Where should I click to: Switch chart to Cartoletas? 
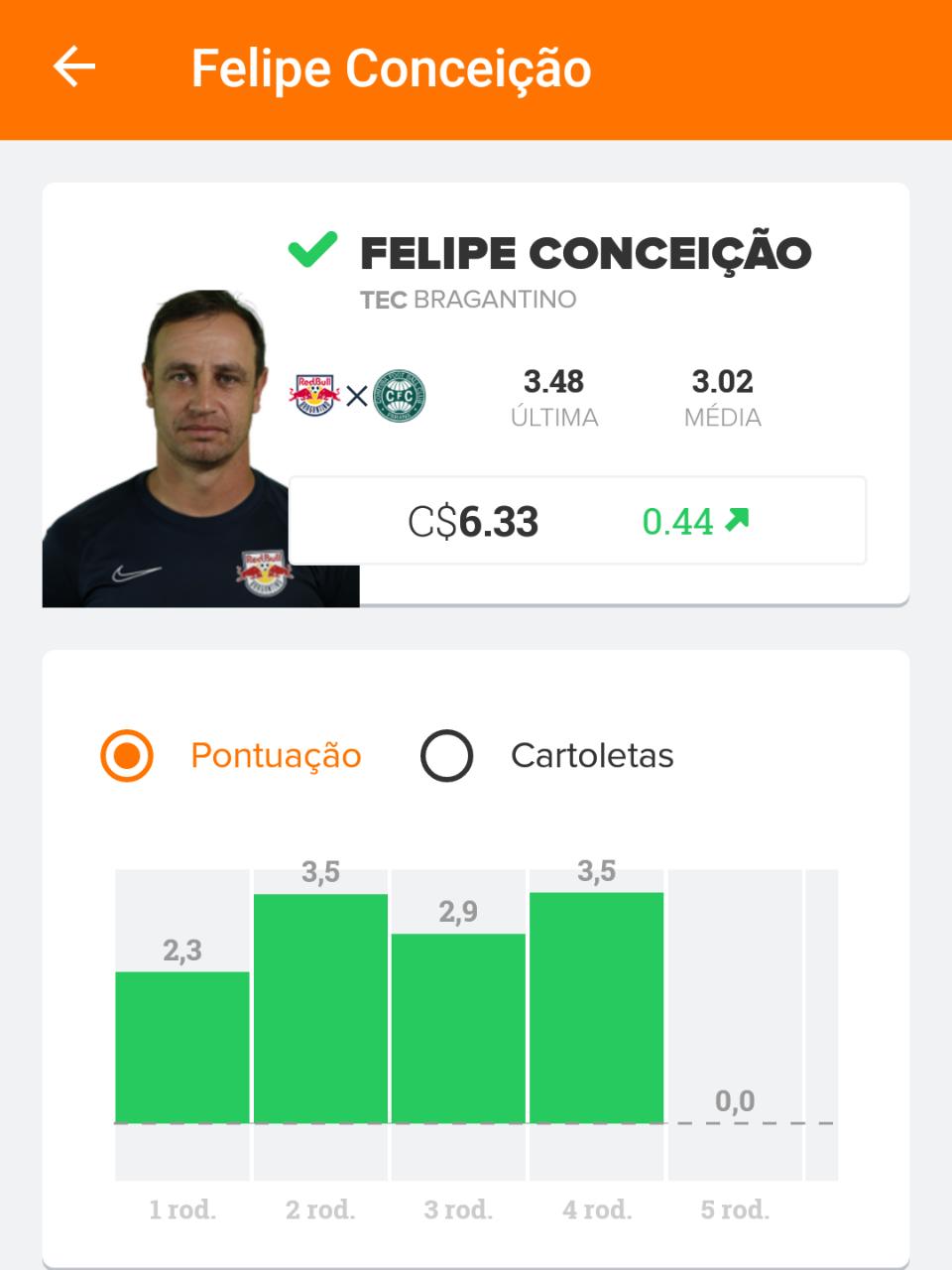(446, 756)
